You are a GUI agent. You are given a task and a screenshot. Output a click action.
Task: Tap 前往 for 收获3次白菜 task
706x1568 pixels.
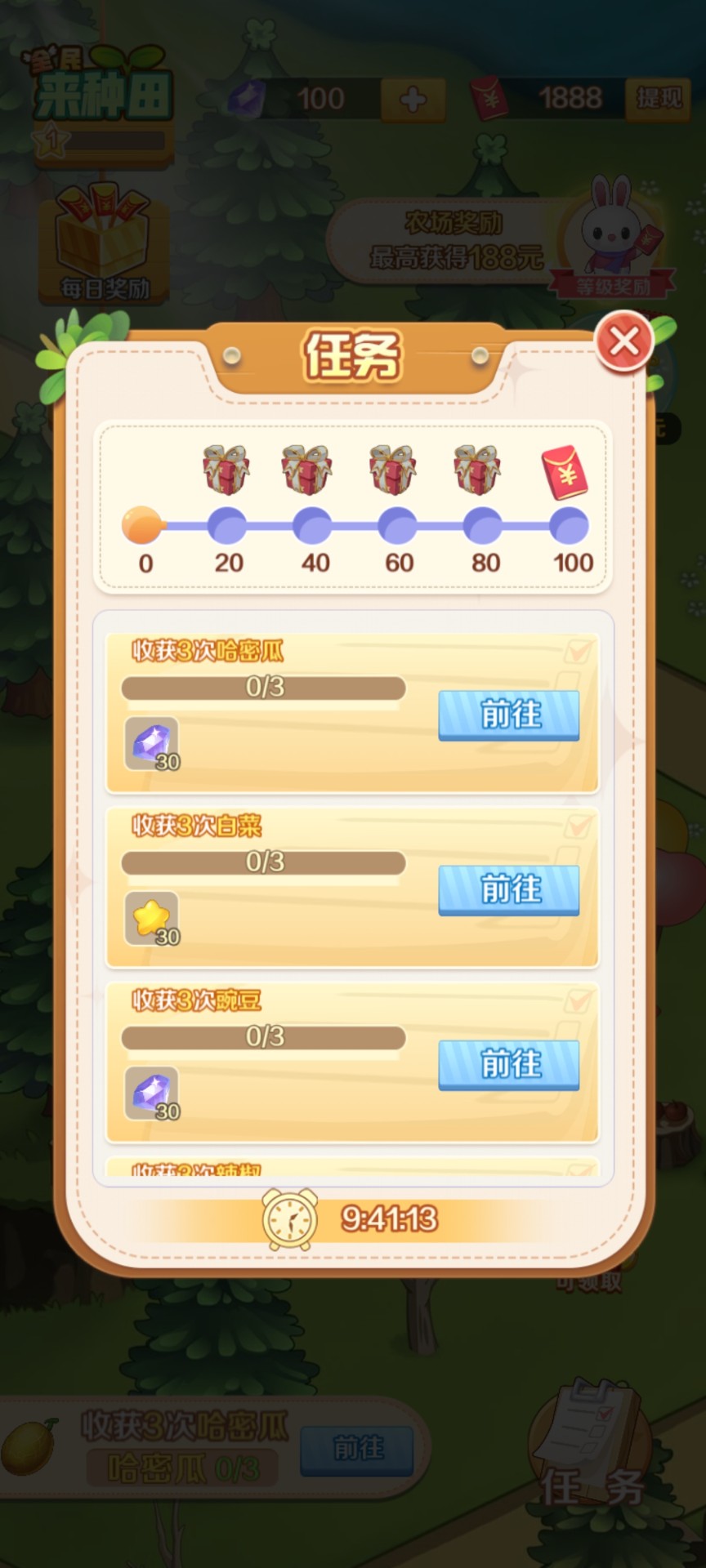(508, 889)
